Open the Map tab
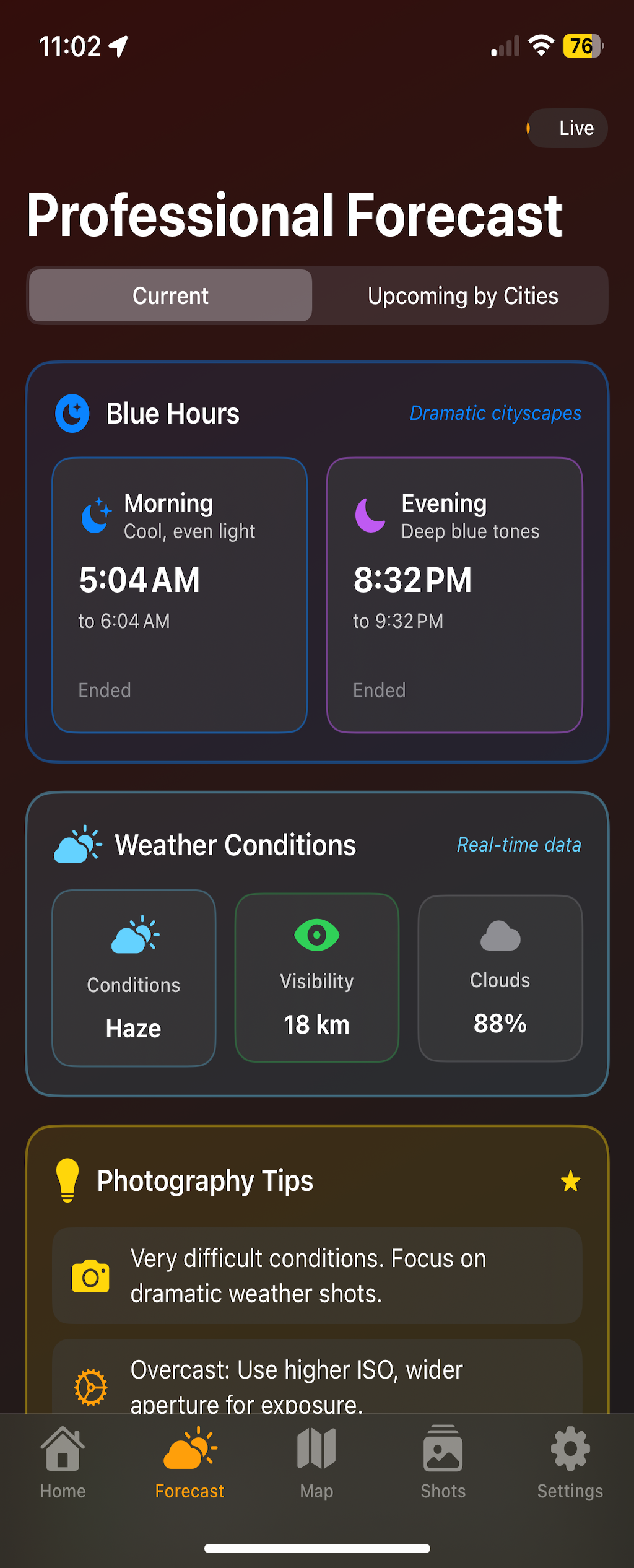This screenshot has height=1568, width=634. (316, 1463)
